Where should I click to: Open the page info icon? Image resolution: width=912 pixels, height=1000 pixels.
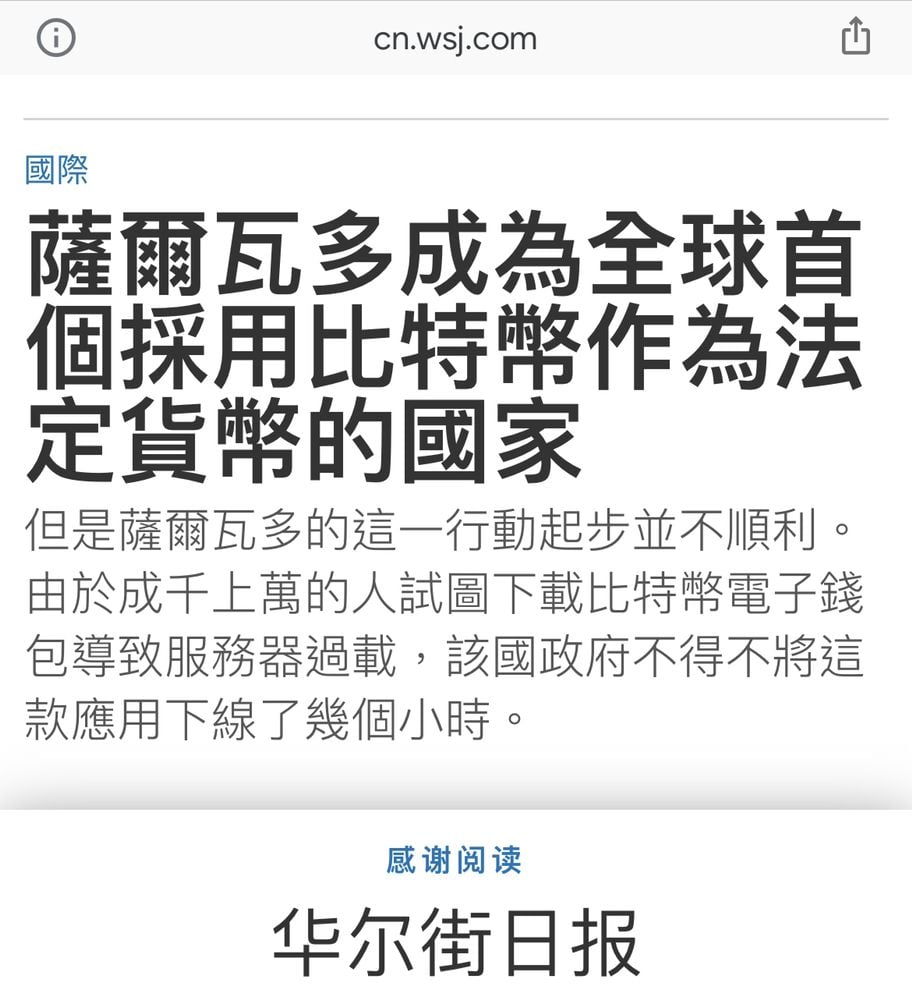coord(56,38)
